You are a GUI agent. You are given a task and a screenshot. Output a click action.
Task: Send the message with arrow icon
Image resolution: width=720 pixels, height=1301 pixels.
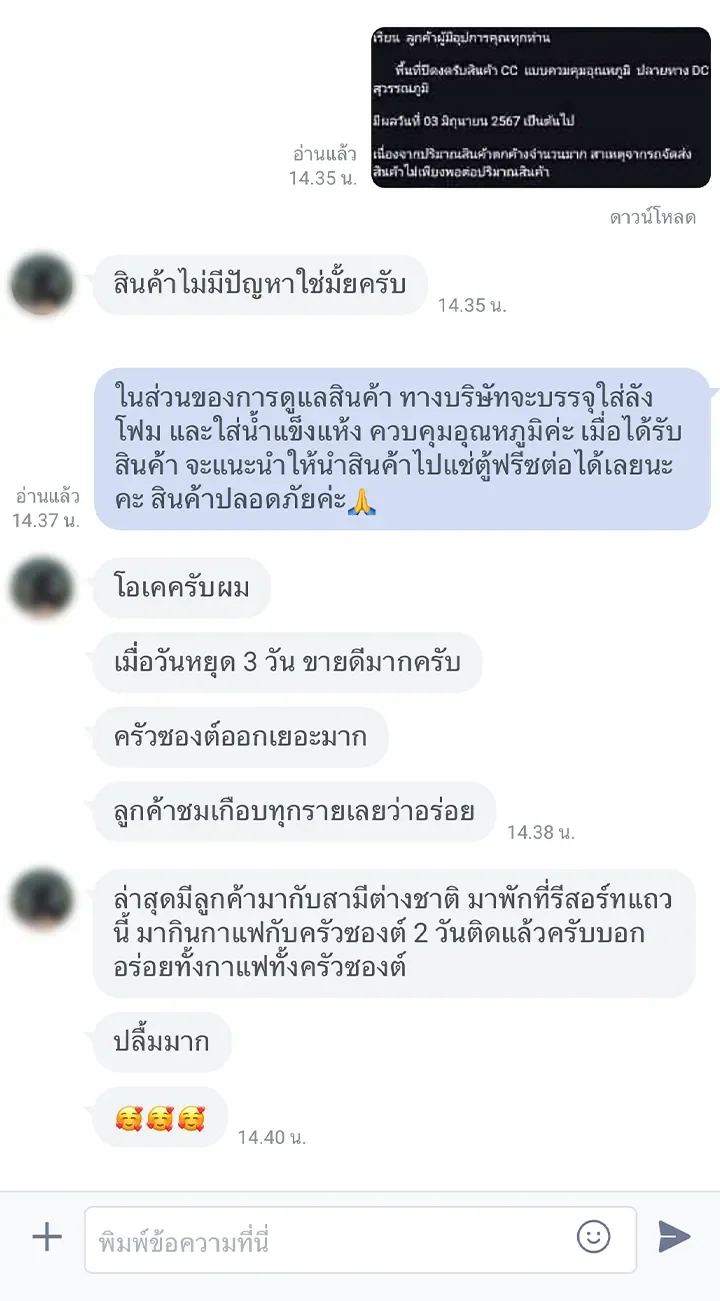(675, 1237)
